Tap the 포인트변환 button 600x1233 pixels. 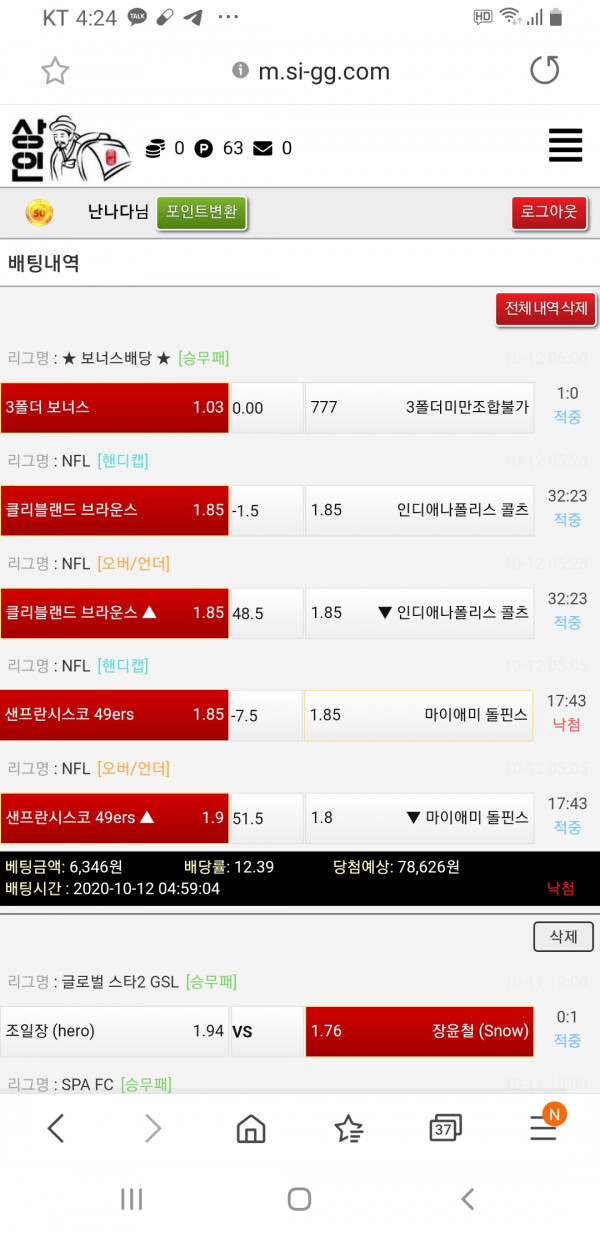click(201, 212)
